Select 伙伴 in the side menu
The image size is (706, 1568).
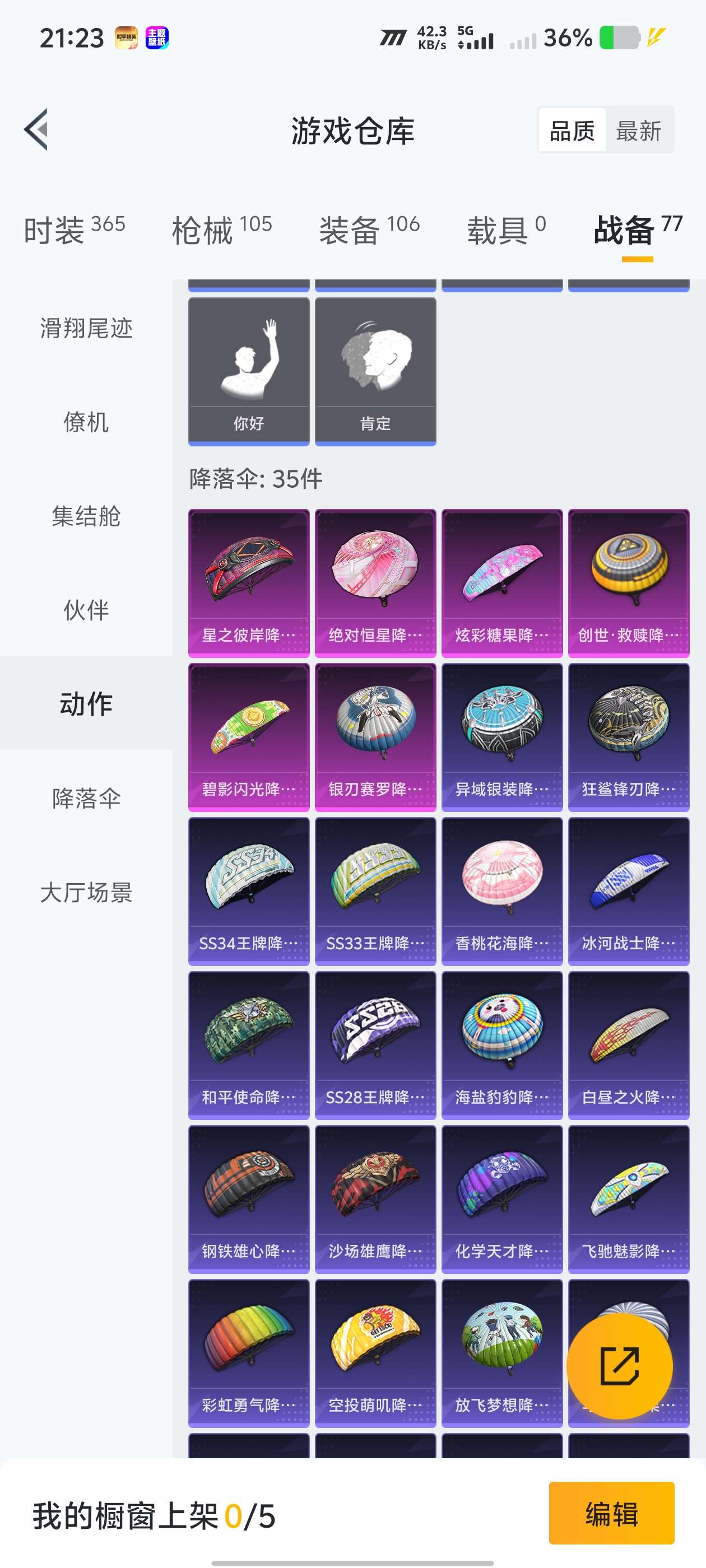point(86,610)
